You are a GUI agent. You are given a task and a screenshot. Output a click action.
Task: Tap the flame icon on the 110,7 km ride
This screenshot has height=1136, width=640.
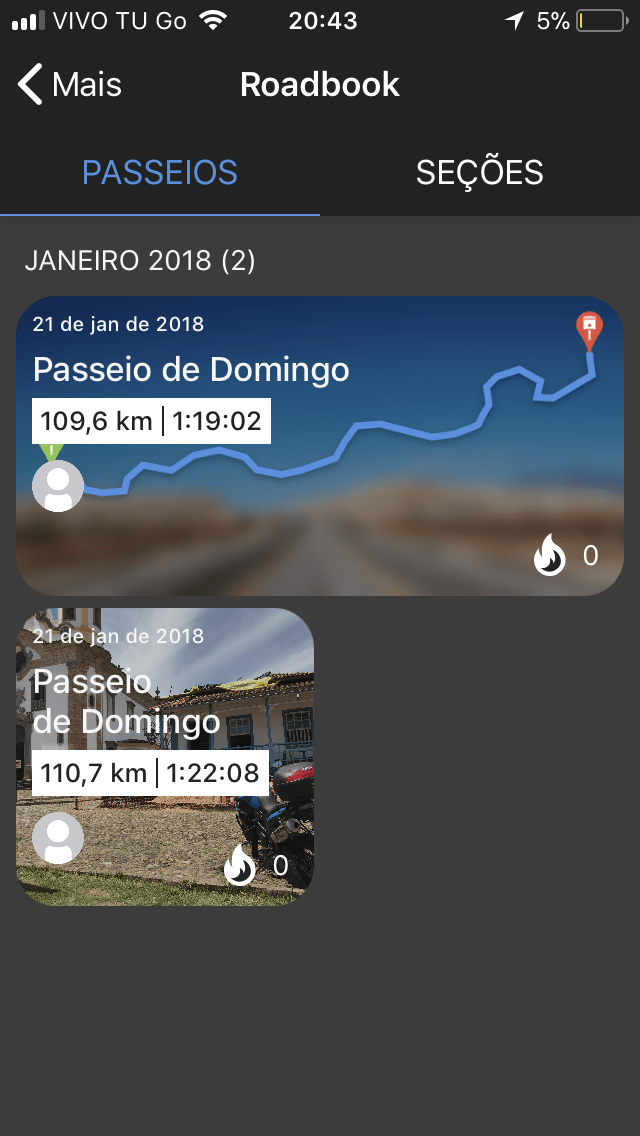tap(240, 865)
